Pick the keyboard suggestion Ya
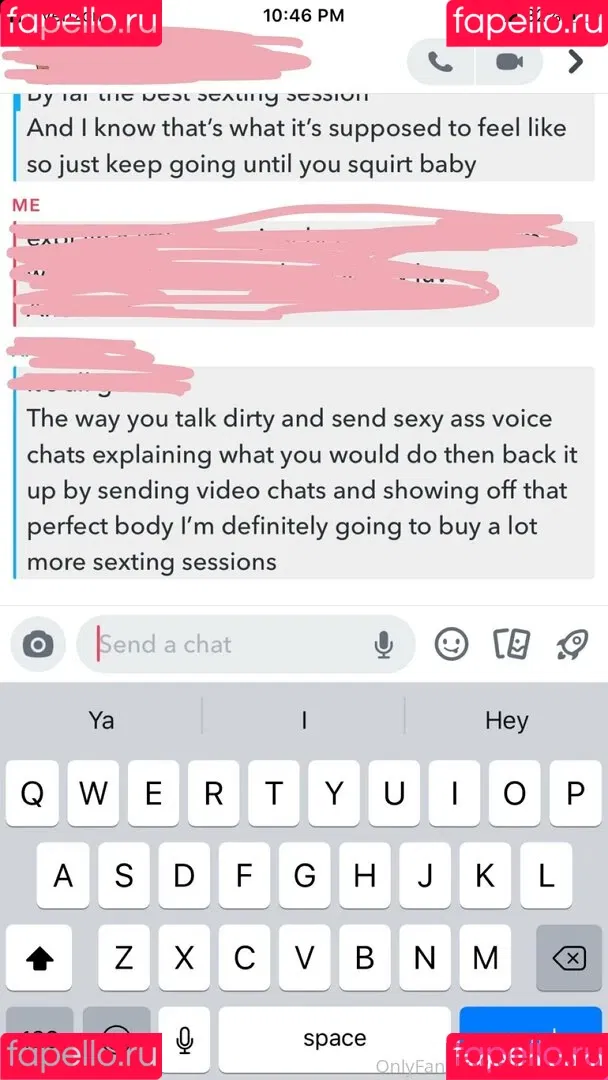This screenshot has height=1080, width=608. tap(101, 720)
